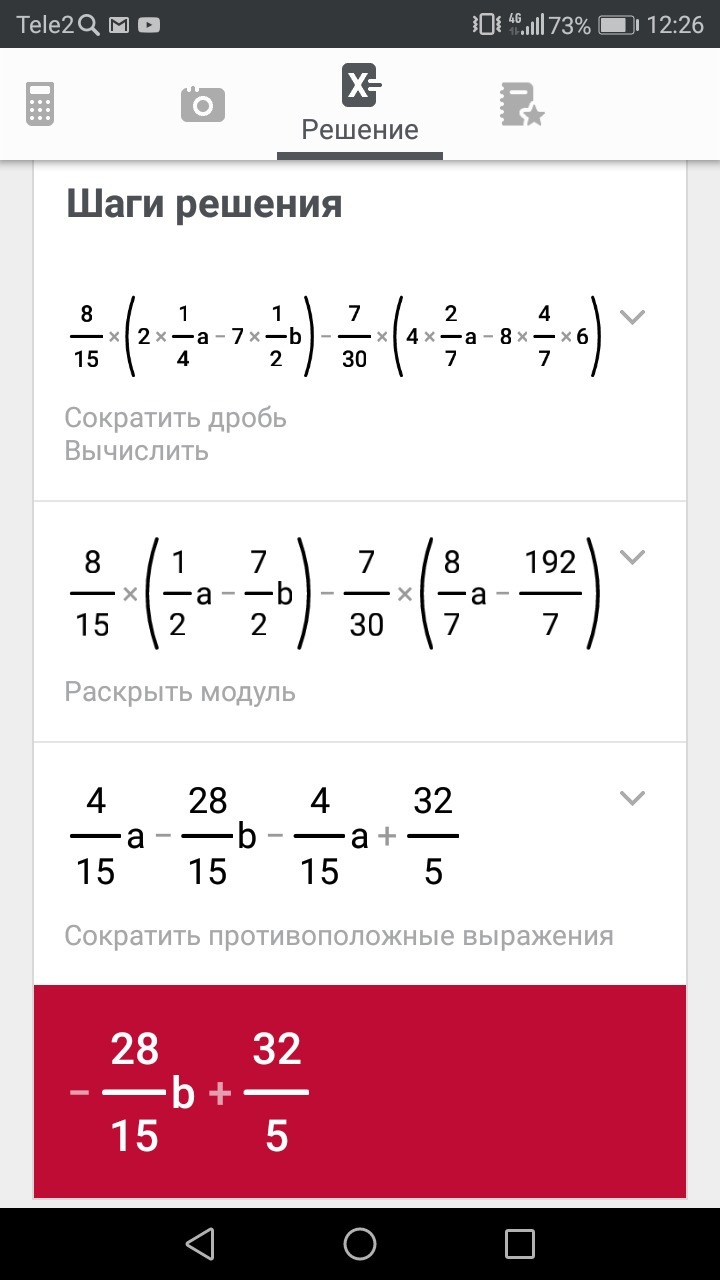Open the bookmarked notes tab
720x1280 pixels.
[521, 104]
